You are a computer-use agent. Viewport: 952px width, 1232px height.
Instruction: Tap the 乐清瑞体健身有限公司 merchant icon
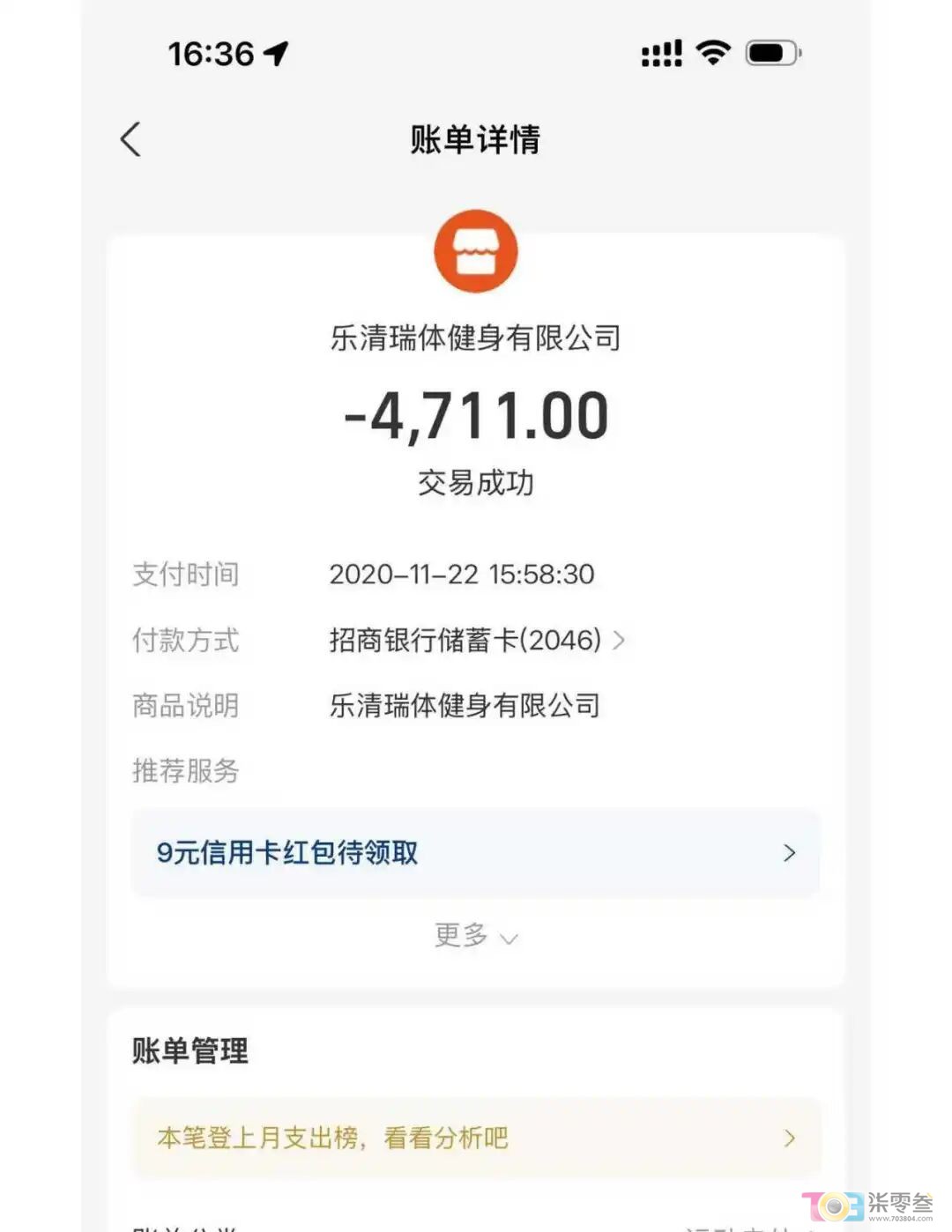tap(476, 251)
